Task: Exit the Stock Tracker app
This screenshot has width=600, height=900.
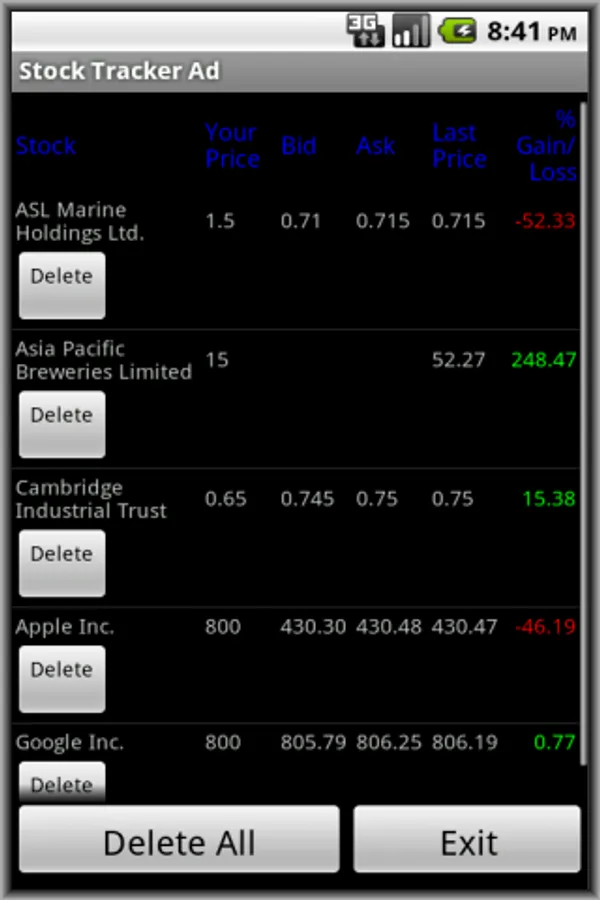Action: coord(467,841)
